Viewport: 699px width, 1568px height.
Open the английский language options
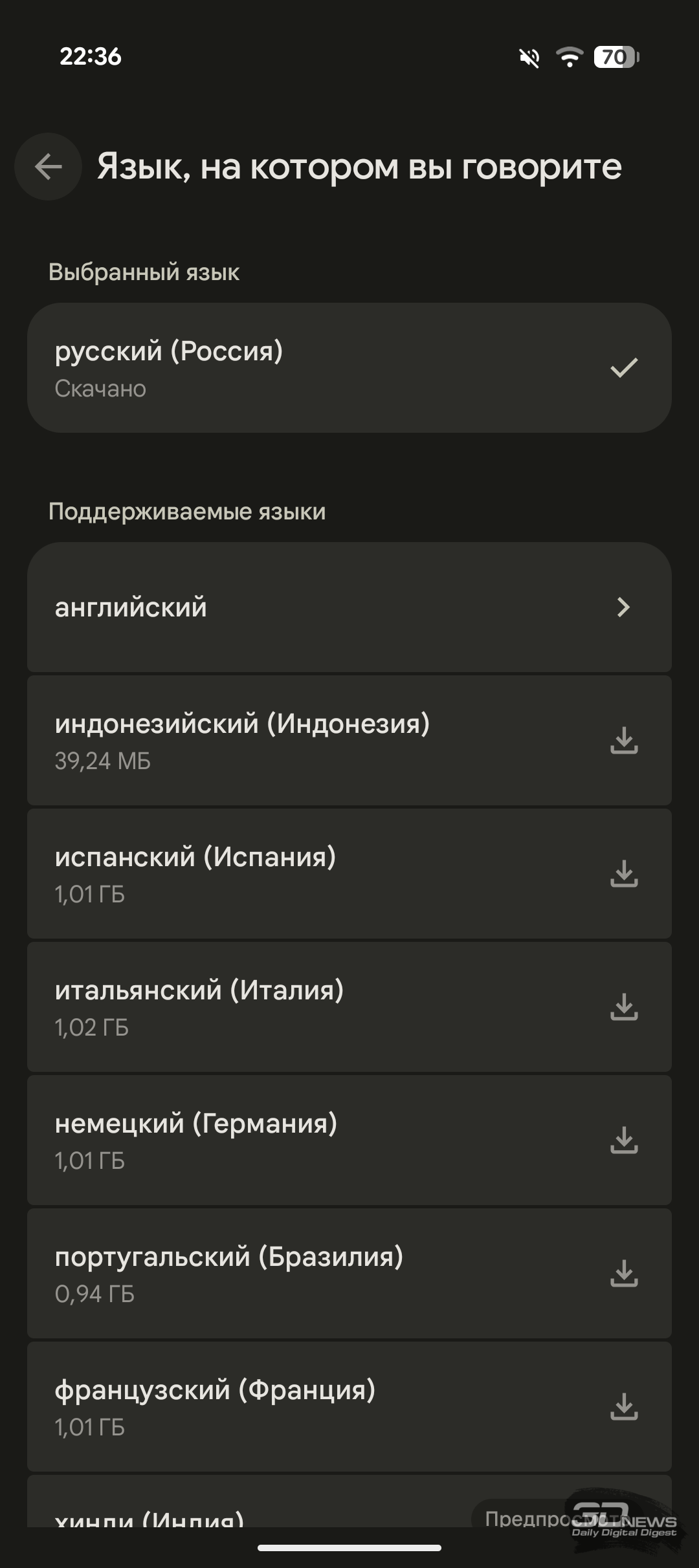pos(349,607)
